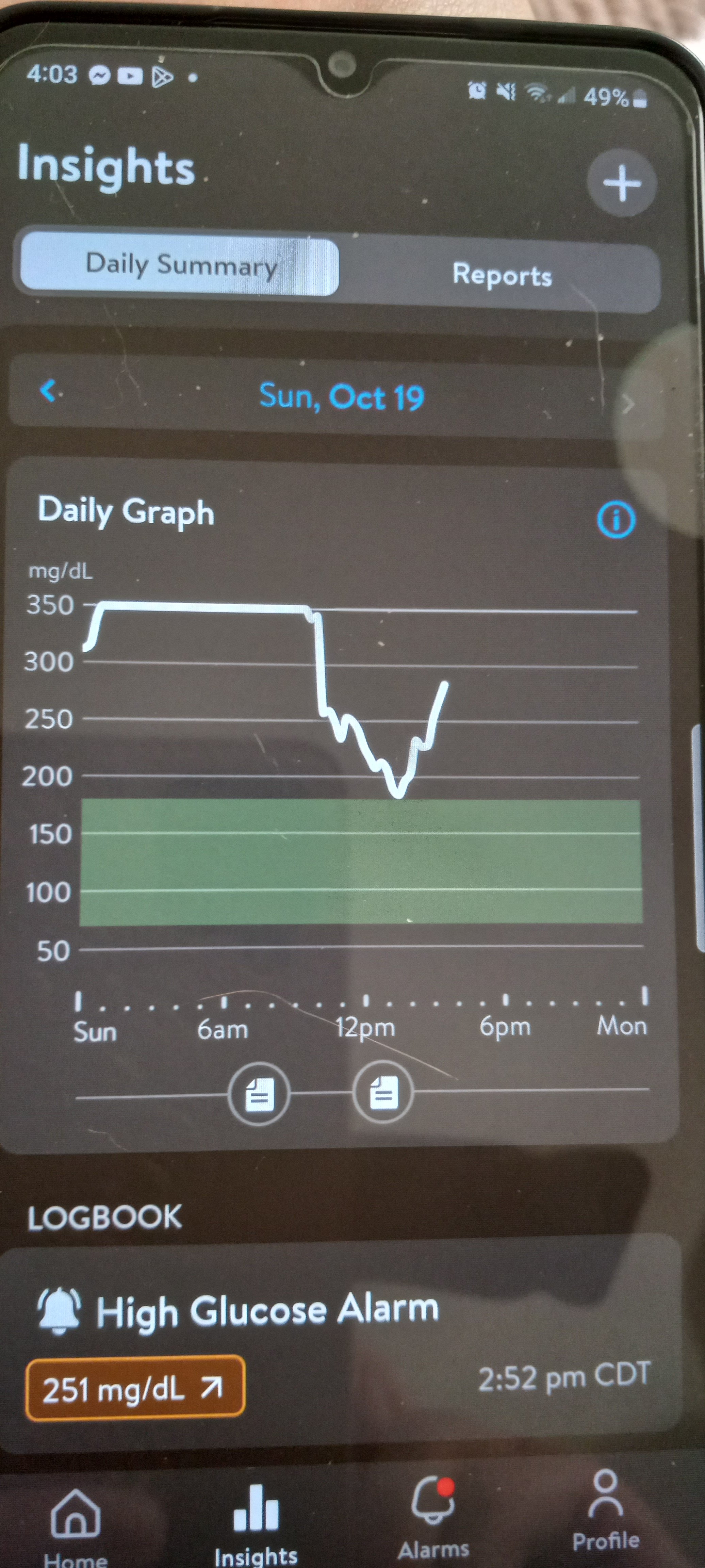Tap the plus button to add an entry
Image resolution: width=705 pixels, height=1568 pixels.
tap(622, 183)
